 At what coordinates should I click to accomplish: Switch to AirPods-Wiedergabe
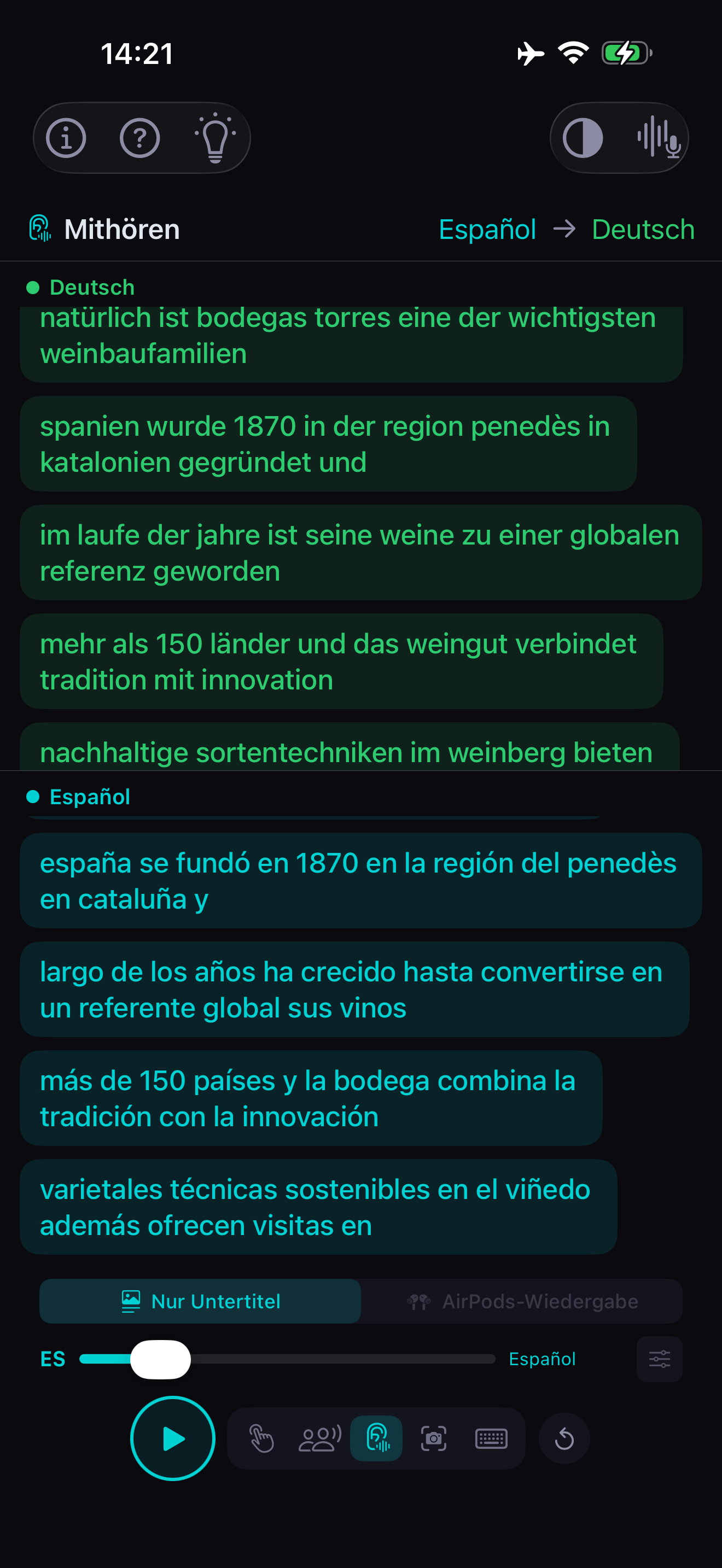coord(522,1301)
